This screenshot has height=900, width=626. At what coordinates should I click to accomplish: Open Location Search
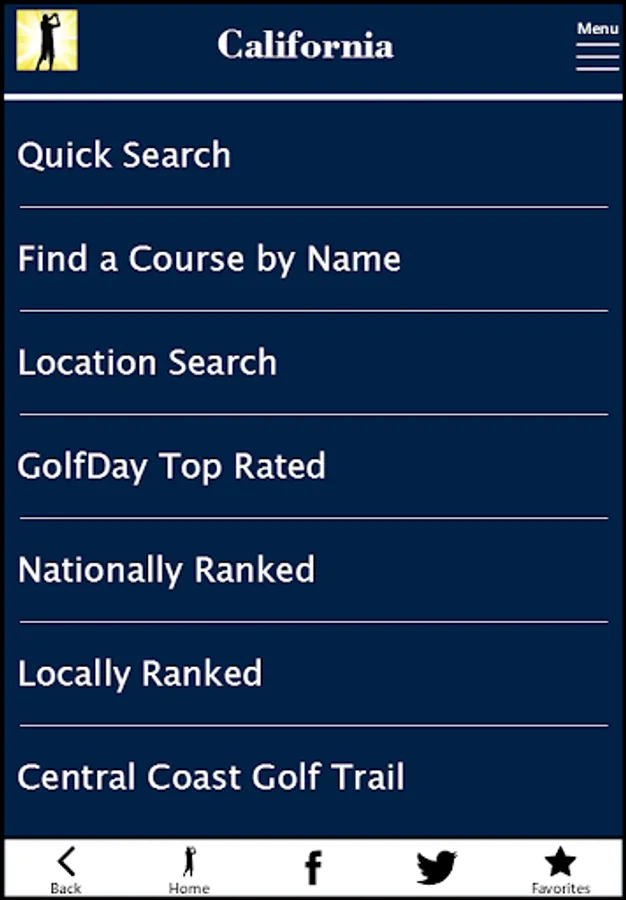click(313, 362)
